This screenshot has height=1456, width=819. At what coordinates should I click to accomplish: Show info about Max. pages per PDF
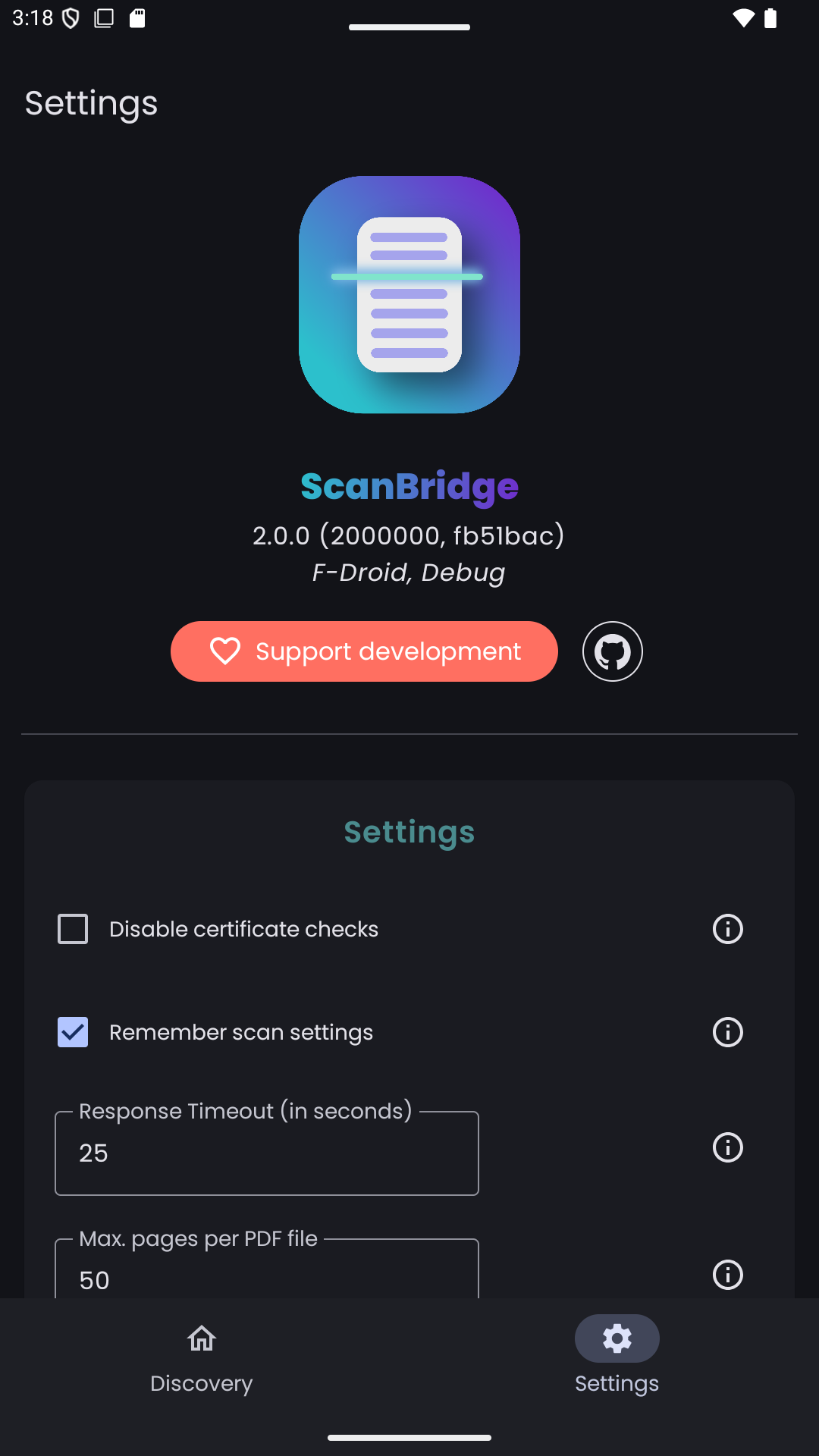(727, 1275)
